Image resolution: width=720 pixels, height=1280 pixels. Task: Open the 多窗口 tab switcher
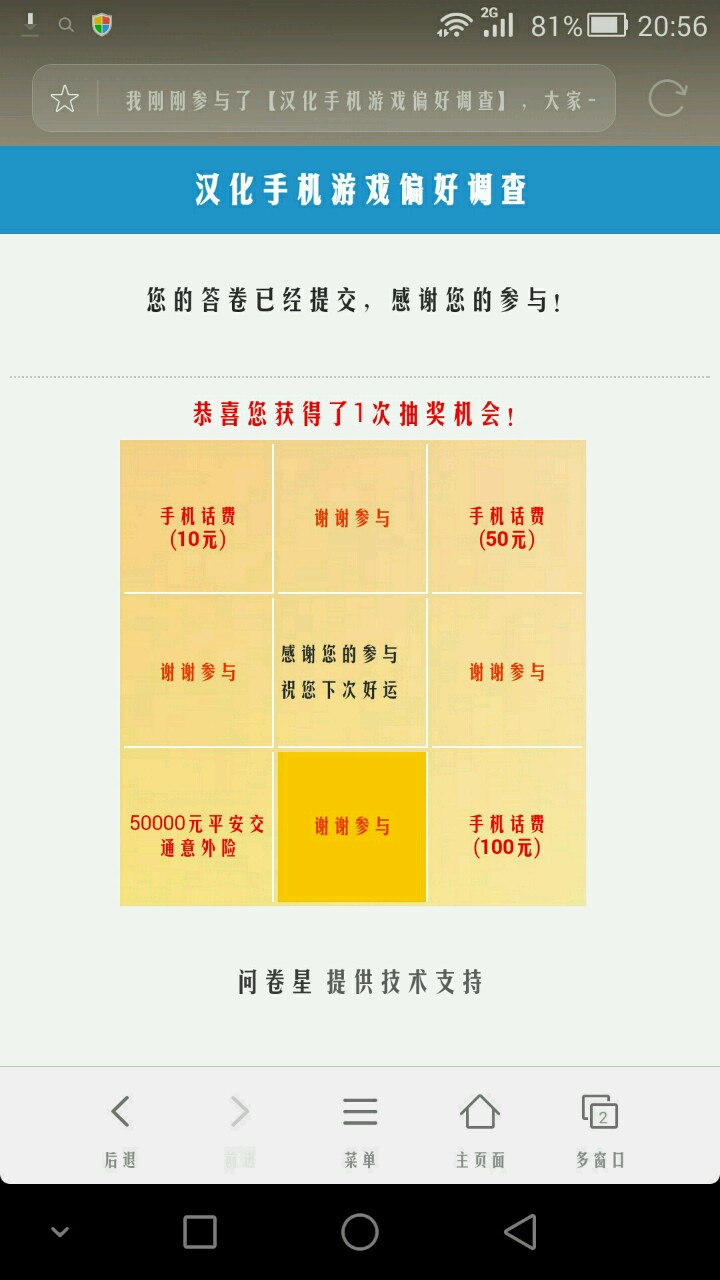point(600,1129)
